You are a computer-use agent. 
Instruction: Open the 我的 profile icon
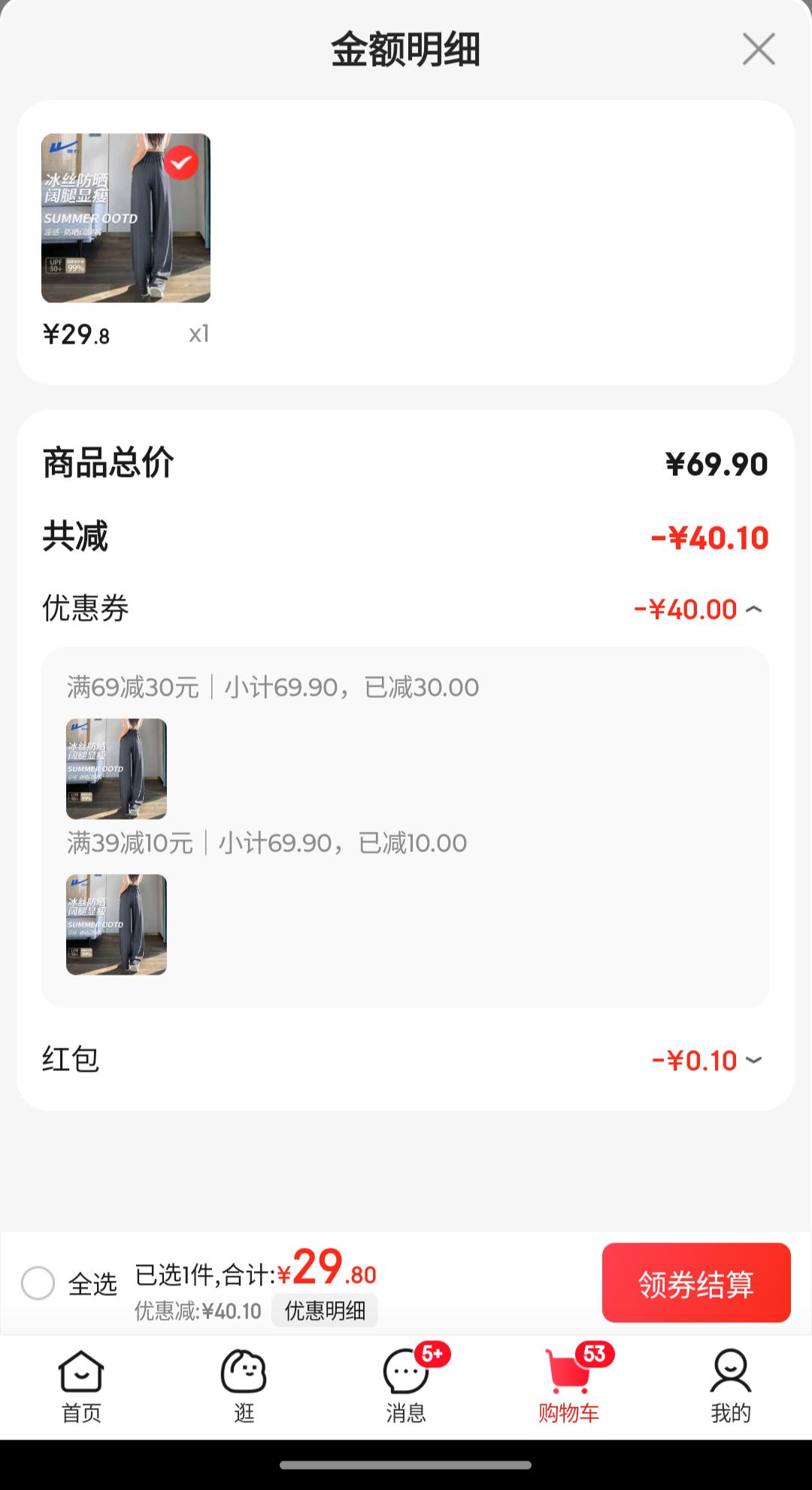pyautogui.click(x=729, y=1384)
